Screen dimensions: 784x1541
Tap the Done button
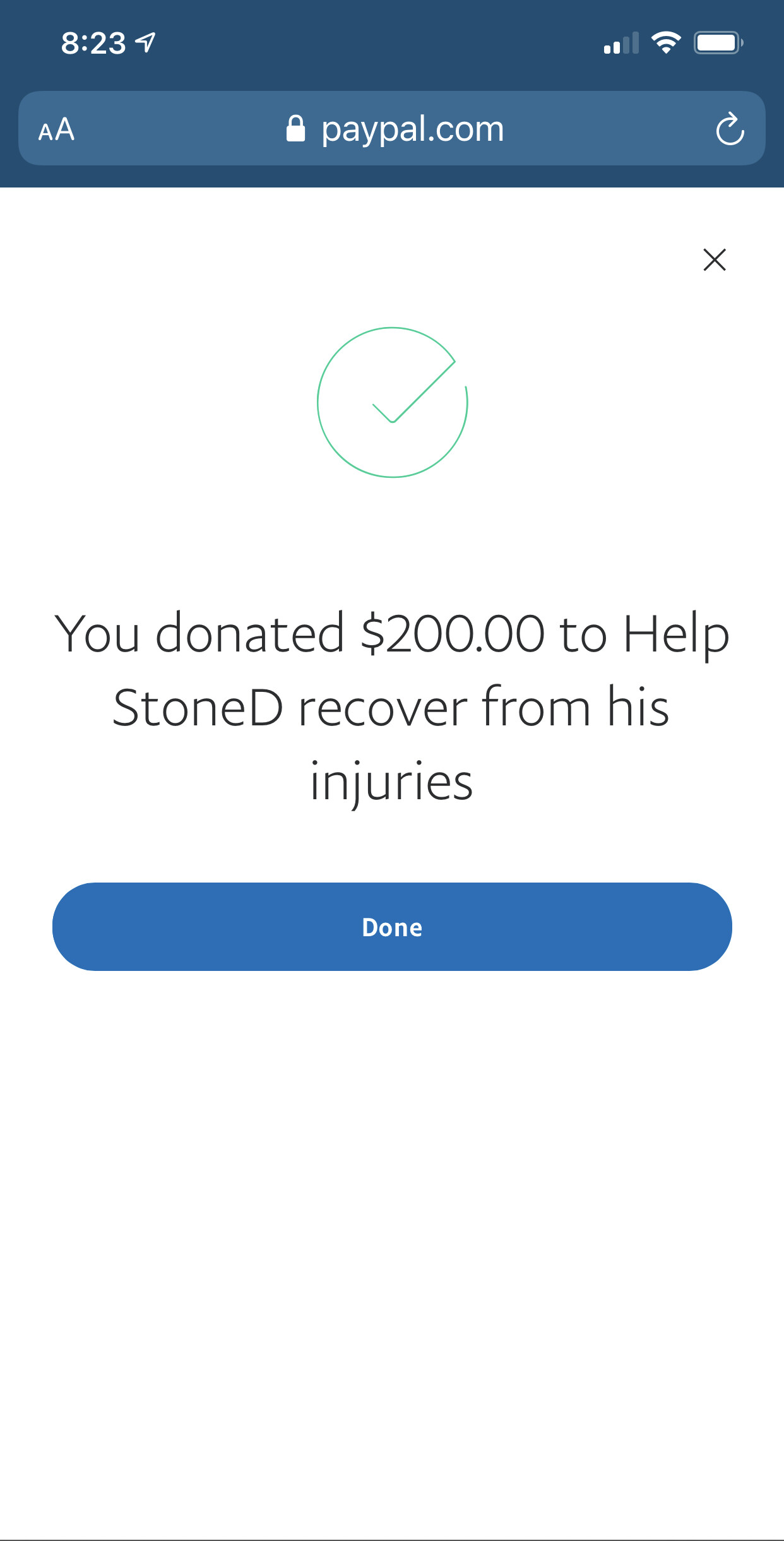pos(391,926)
